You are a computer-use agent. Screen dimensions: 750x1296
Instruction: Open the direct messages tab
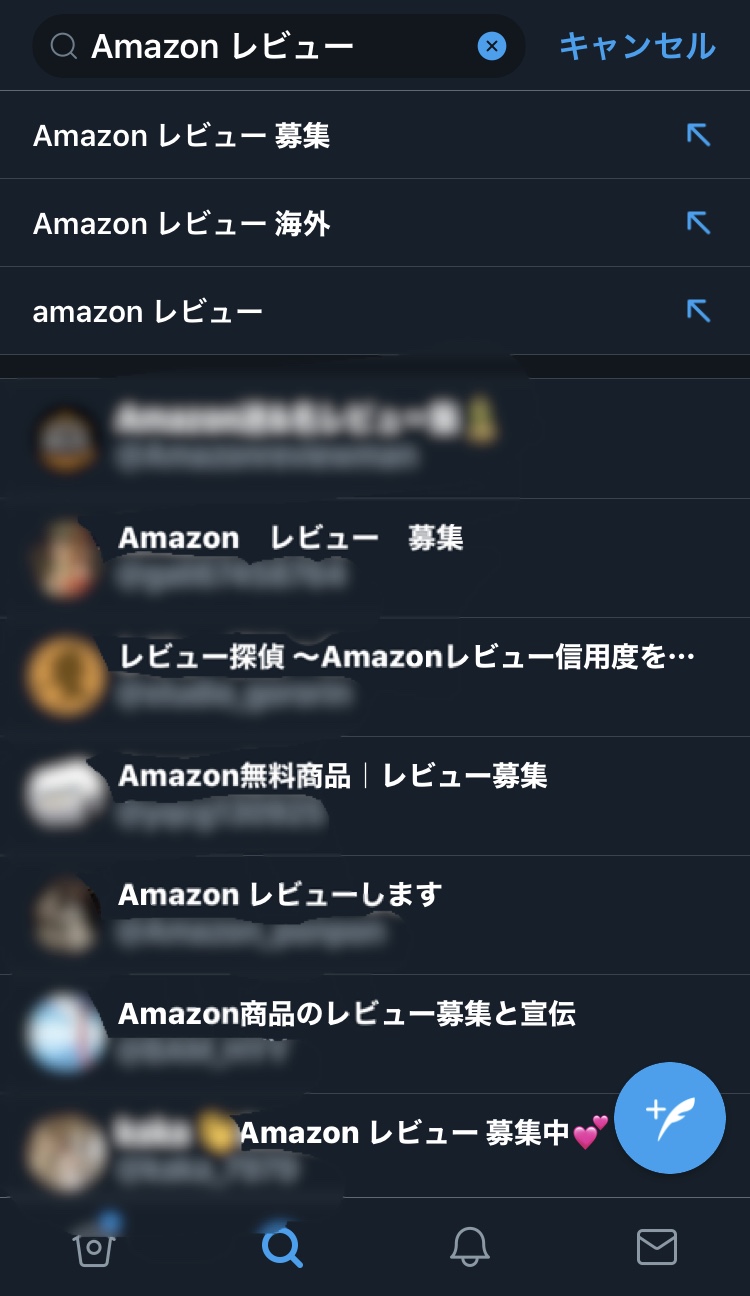[657, 1247]
